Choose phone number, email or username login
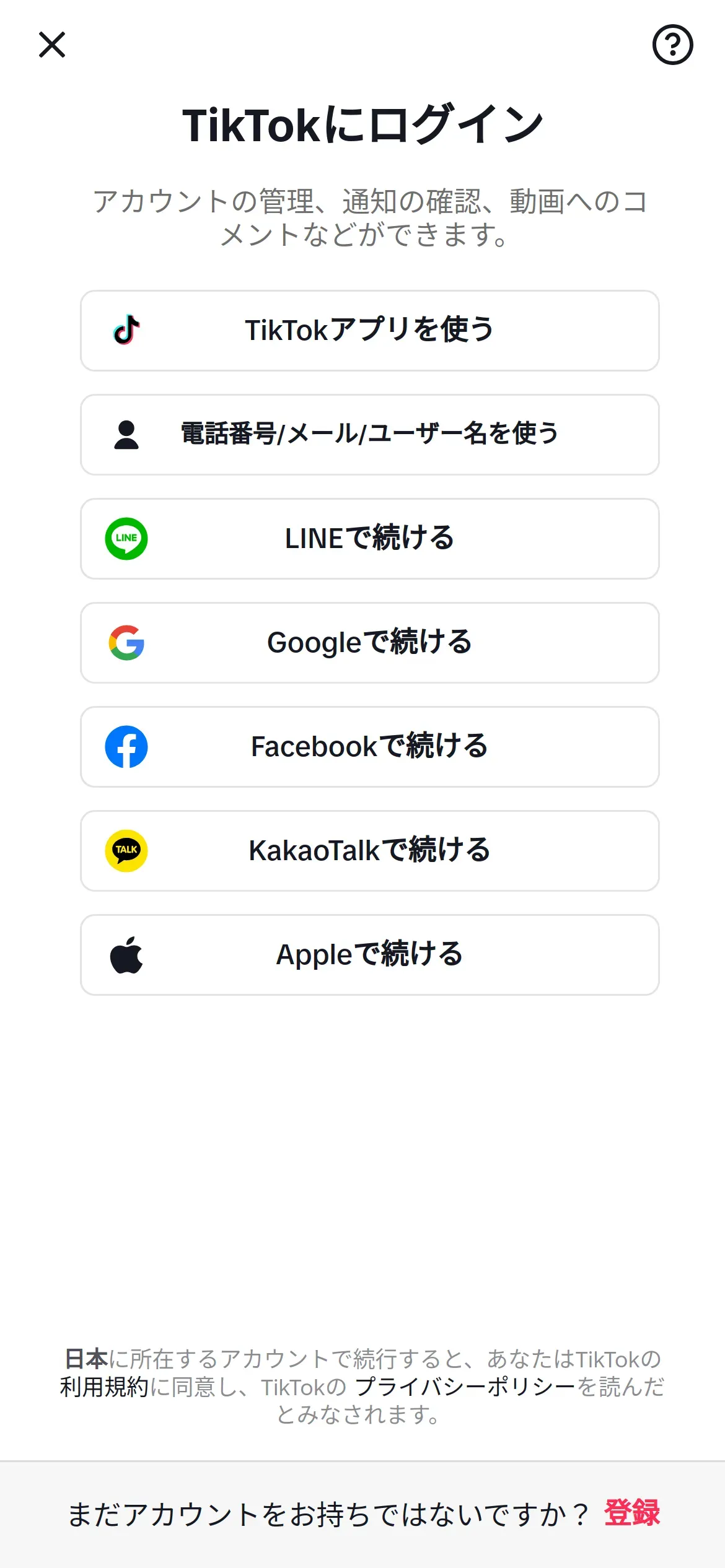Image resolution: width=725 pixels, height=1568 pixels. (x=369, y=435)
